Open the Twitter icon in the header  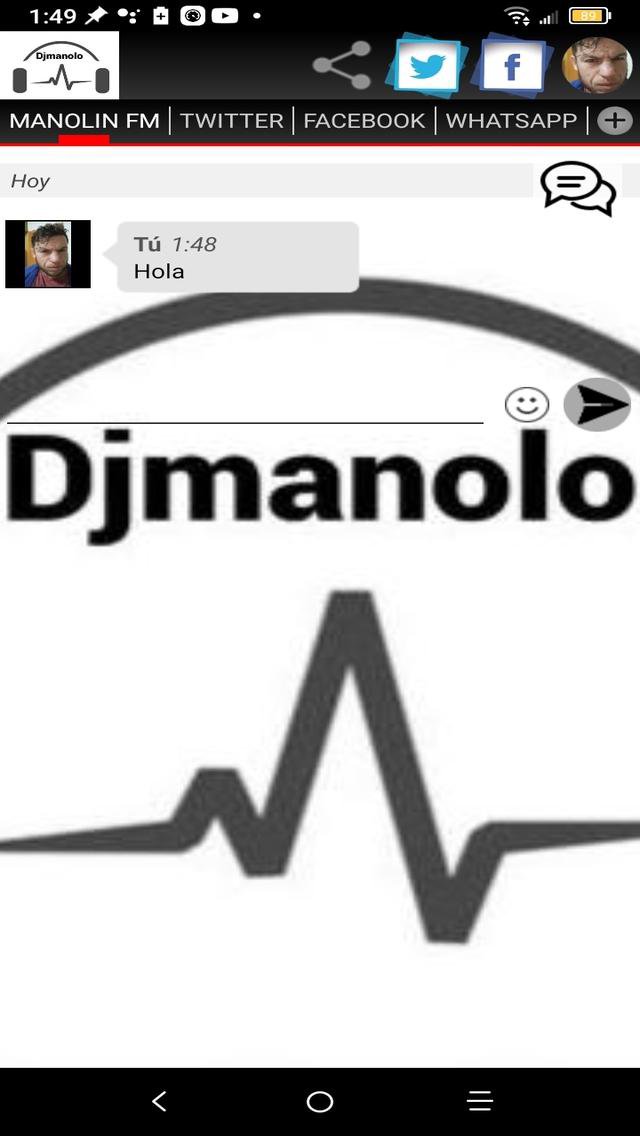[425, 67]
